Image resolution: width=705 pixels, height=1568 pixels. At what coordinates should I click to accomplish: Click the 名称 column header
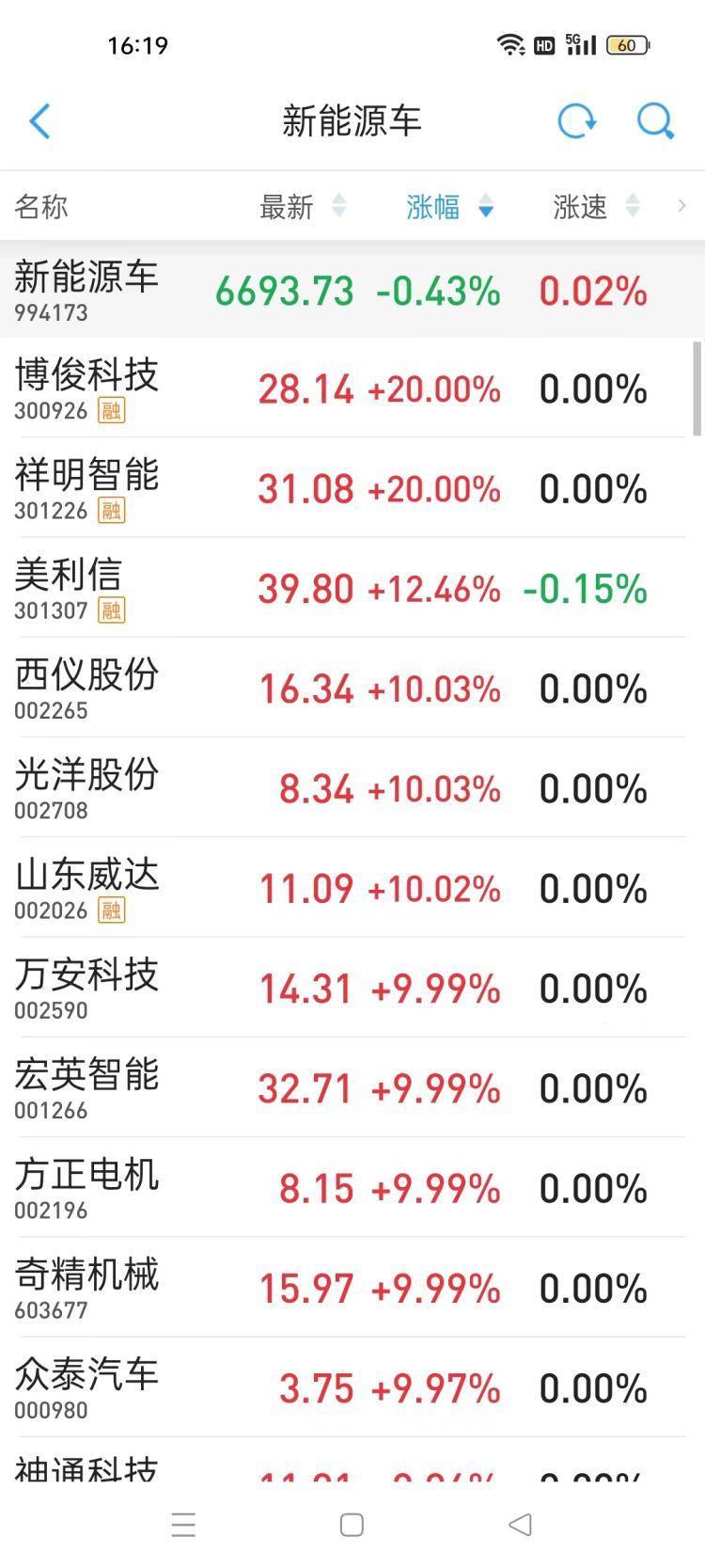coord(44,207)
